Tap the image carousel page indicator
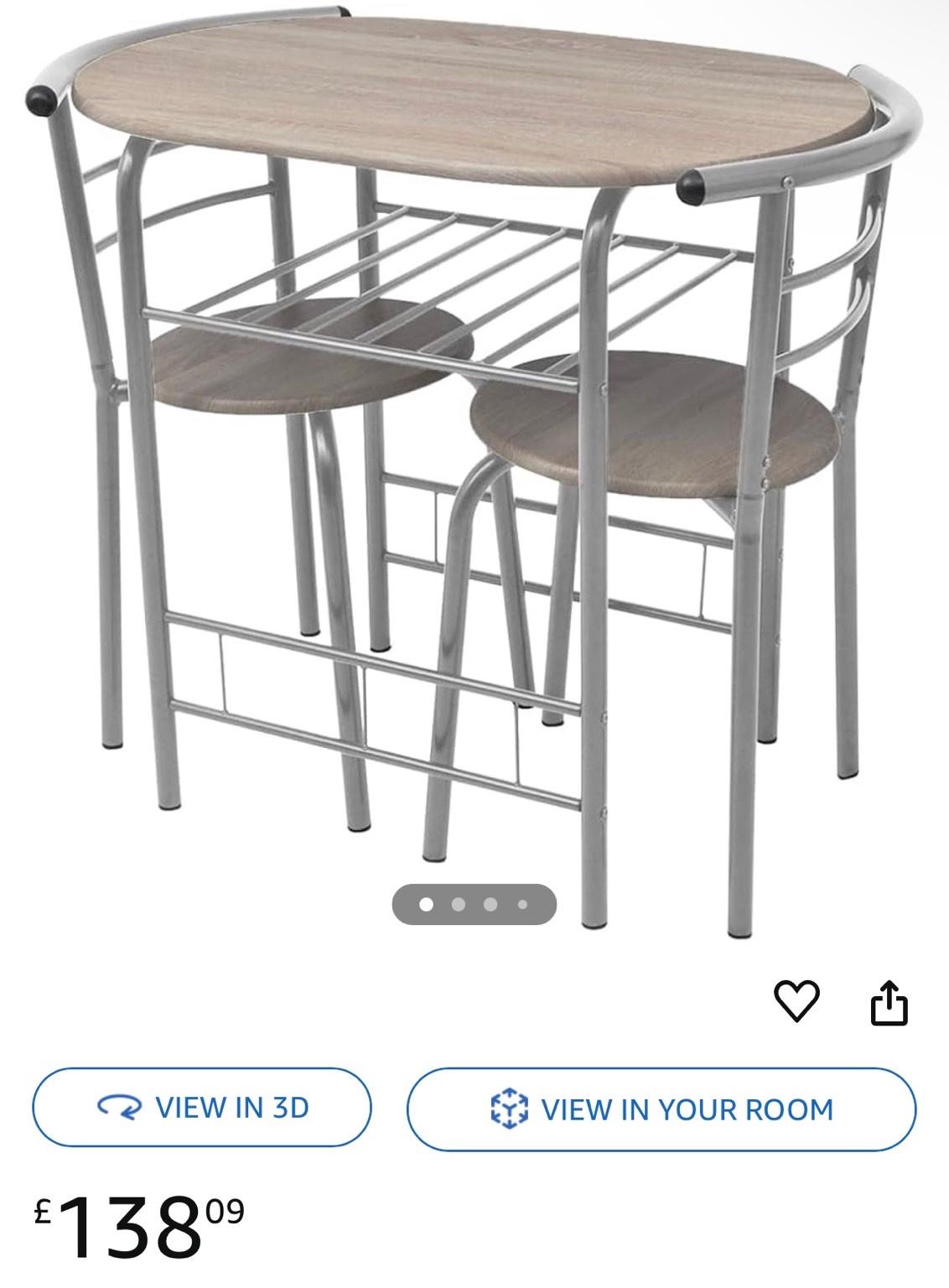 point(474,904)
